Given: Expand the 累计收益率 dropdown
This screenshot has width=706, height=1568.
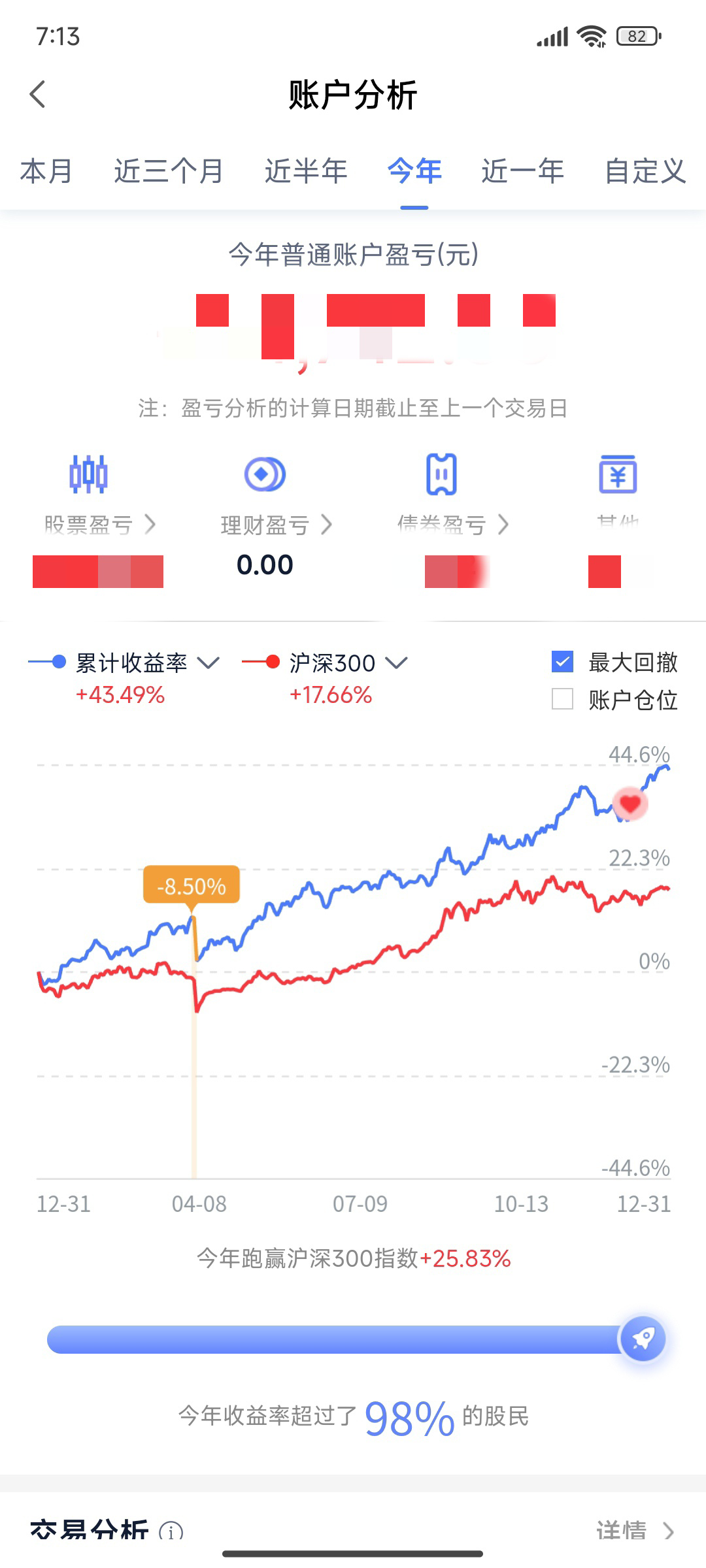Looking at the screenshot, I should click(x=208, y=663).
